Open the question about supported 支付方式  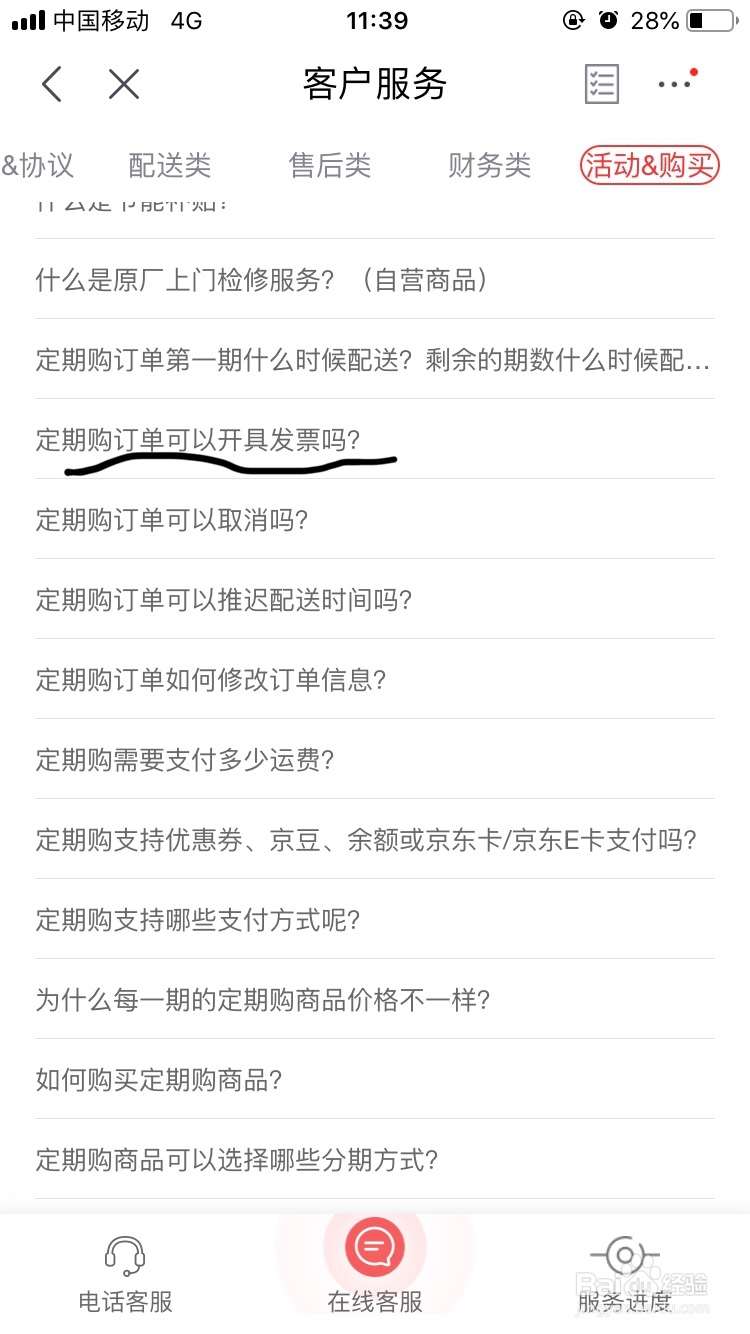pos(200,920)
